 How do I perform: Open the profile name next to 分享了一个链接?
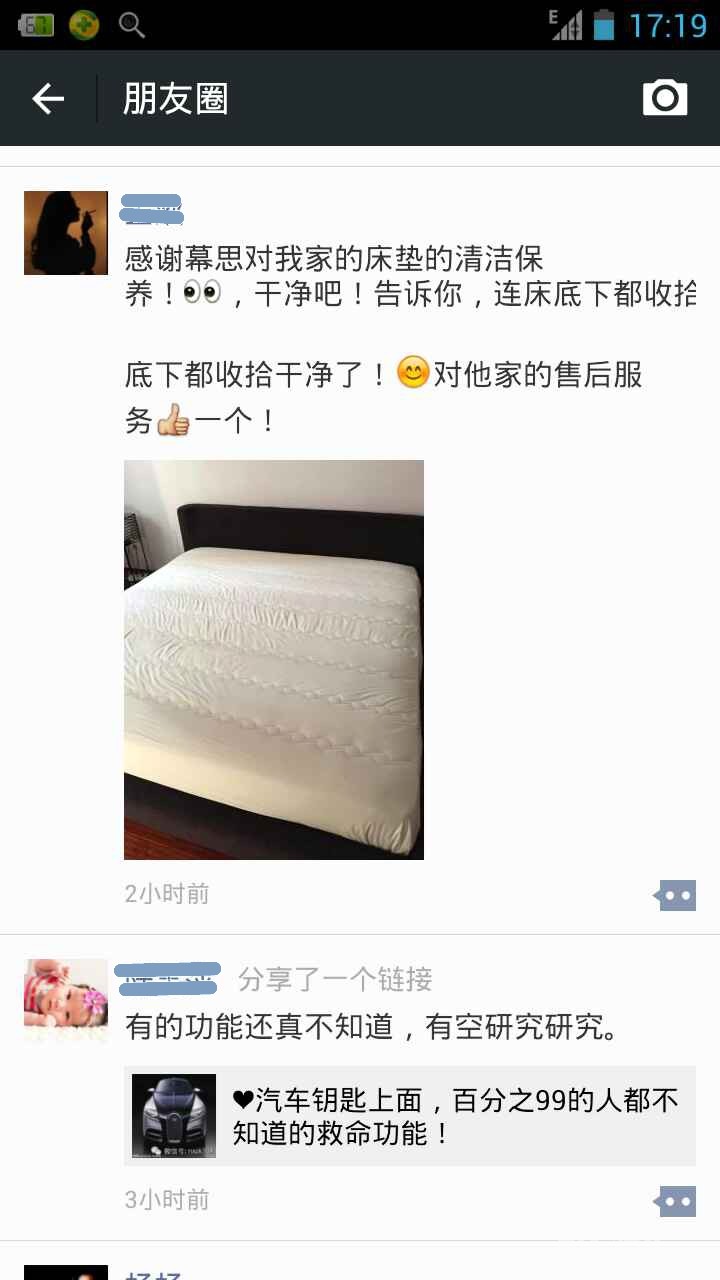tap(169, 979)
